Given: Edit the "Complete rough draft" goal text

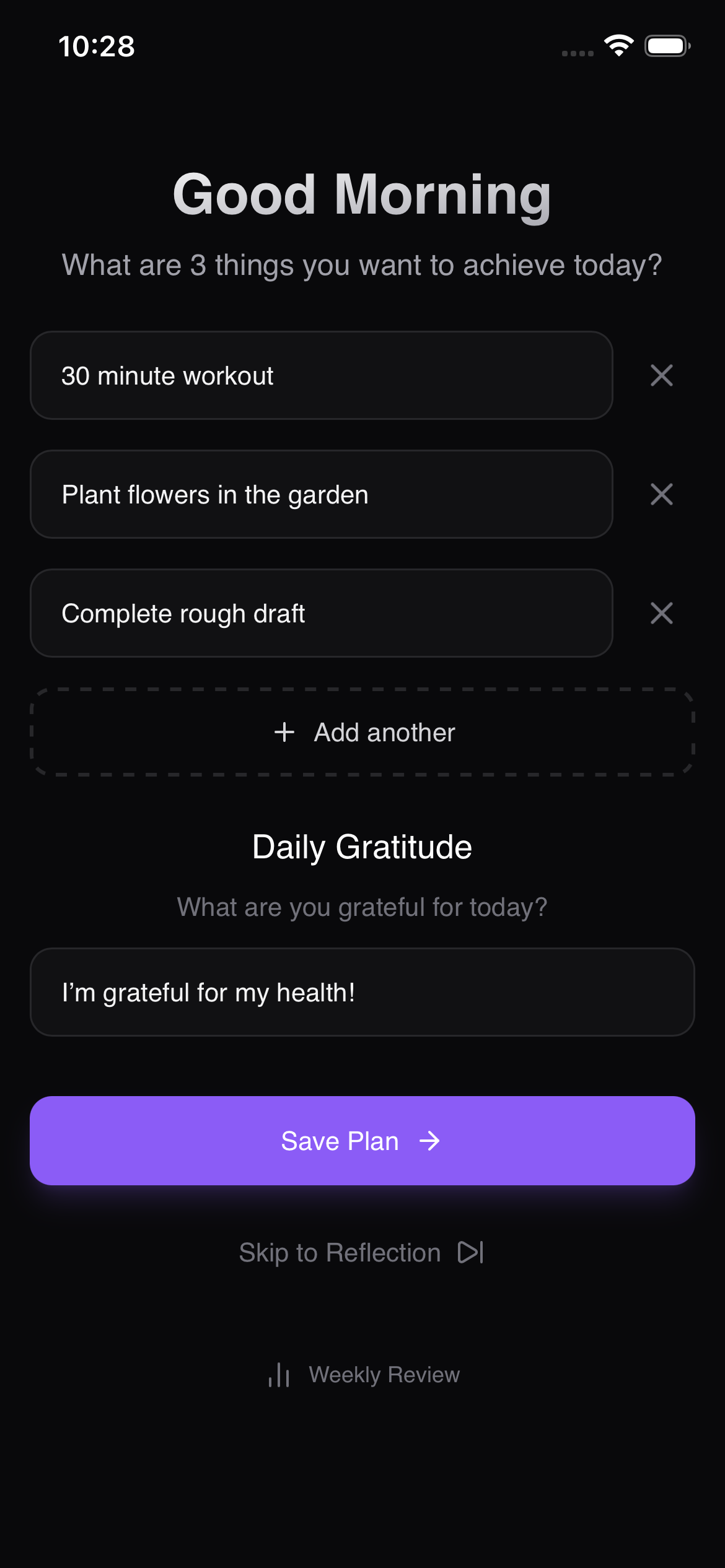Looking at the screenshot, I should [321, 613].
